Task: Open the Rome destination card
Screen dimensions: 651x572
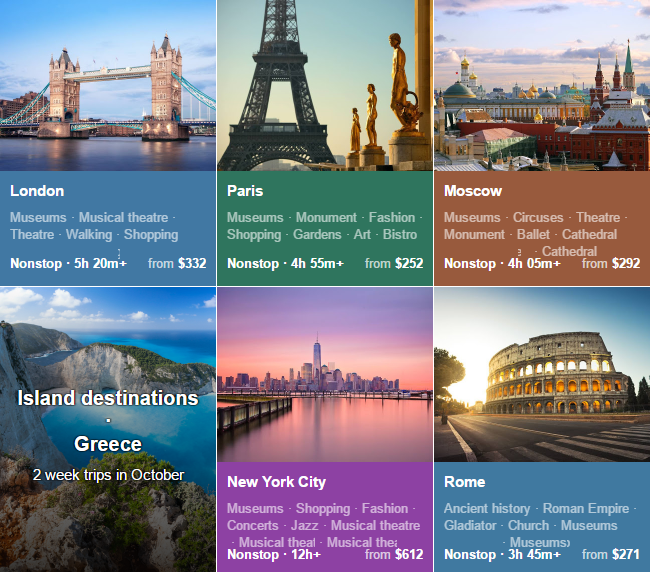Action: (x=541, y=428)
